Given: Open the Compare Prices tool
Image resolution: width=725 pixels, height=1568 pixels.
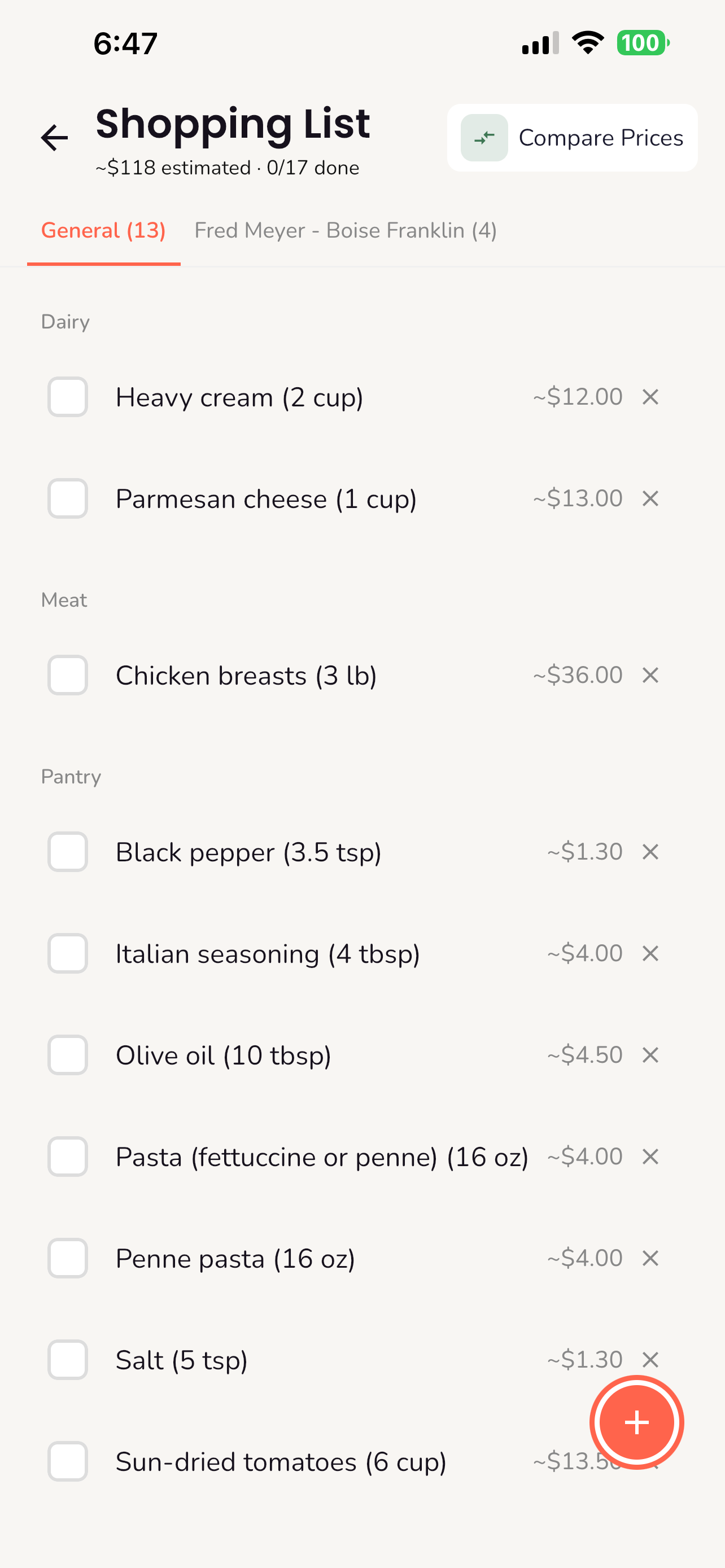Looking at the screenshot, I should tap(572, 137).
